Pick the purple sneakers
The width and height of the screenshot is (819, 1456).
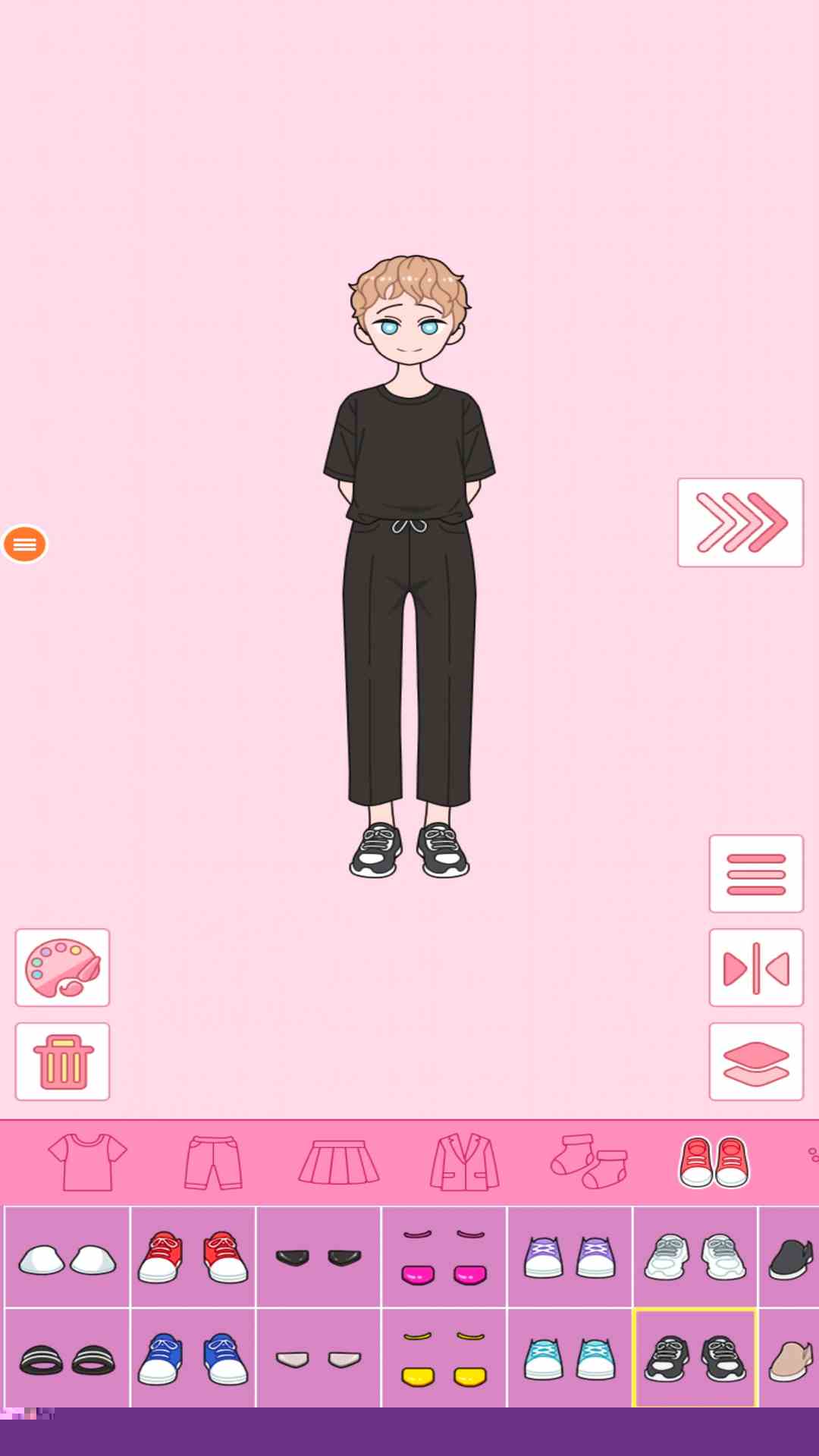pos(570,1257)
